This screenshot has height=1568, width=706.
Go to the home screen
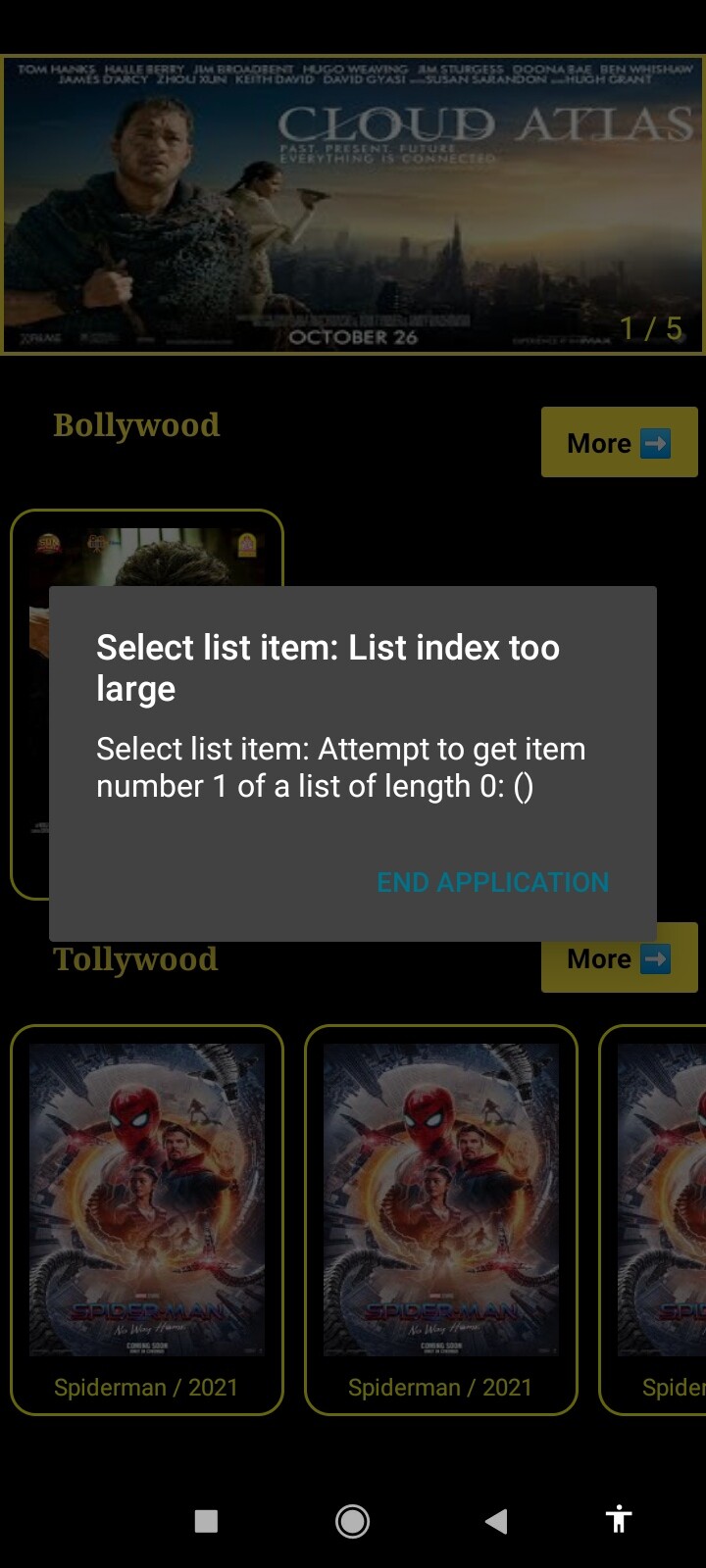tap(352, 1521)
